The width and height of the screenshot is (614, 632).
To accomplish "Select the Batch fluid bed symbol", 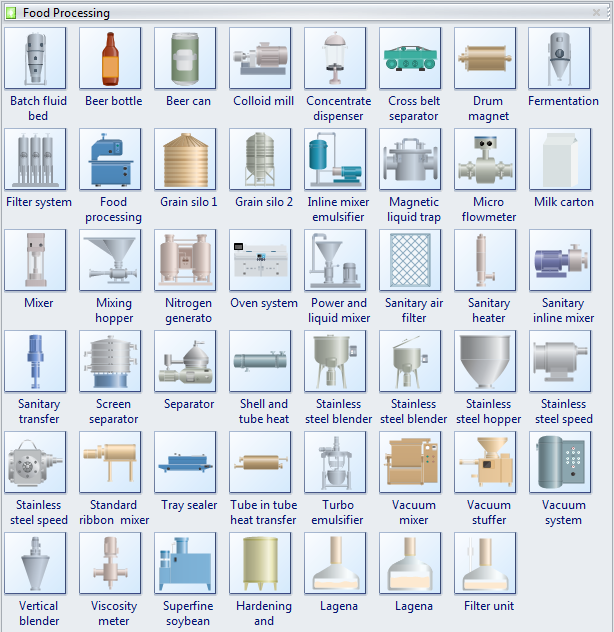I will tap(35, 58).
